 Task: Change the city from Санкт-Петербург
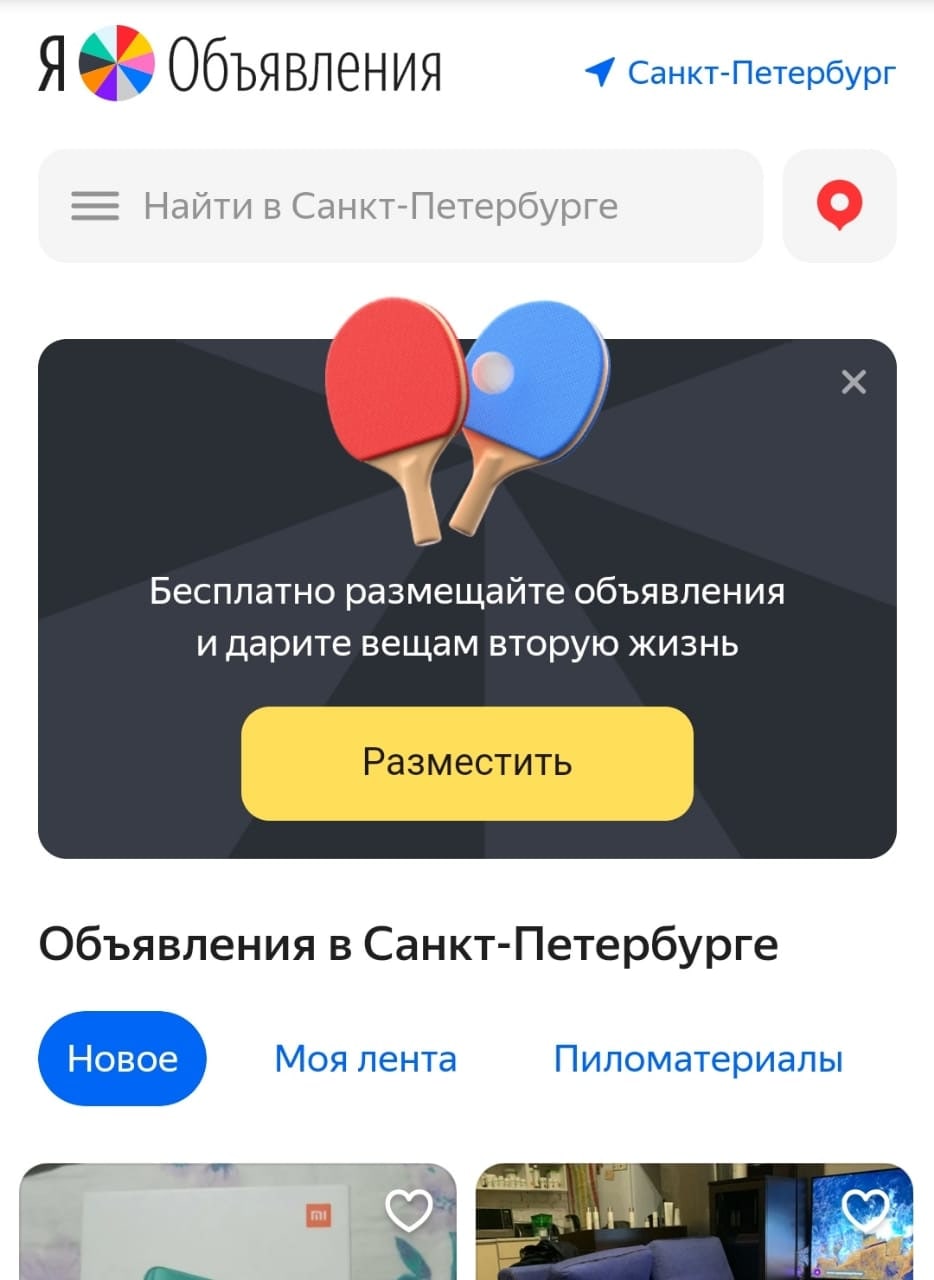741,73
